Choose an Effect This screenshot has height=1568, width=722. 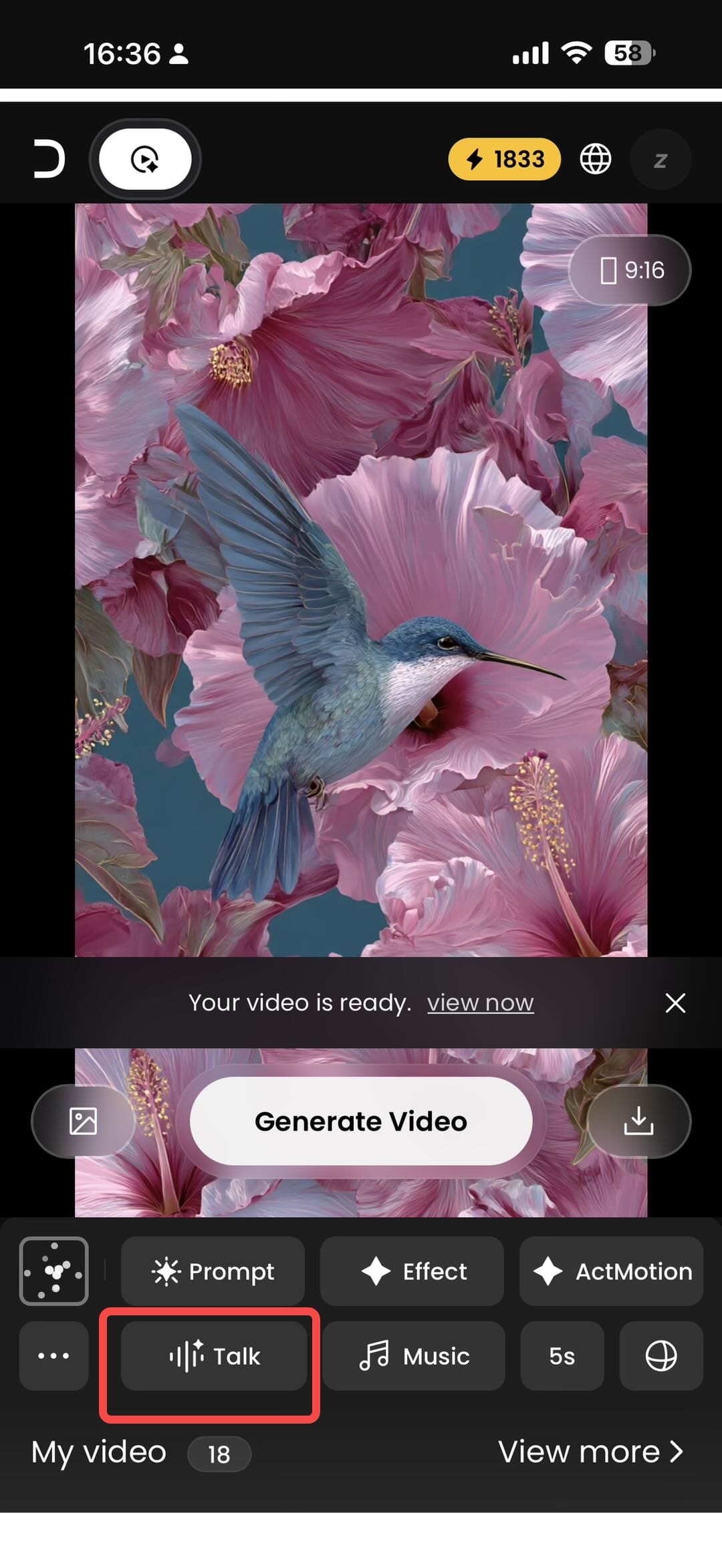(x=412, y=1271)
